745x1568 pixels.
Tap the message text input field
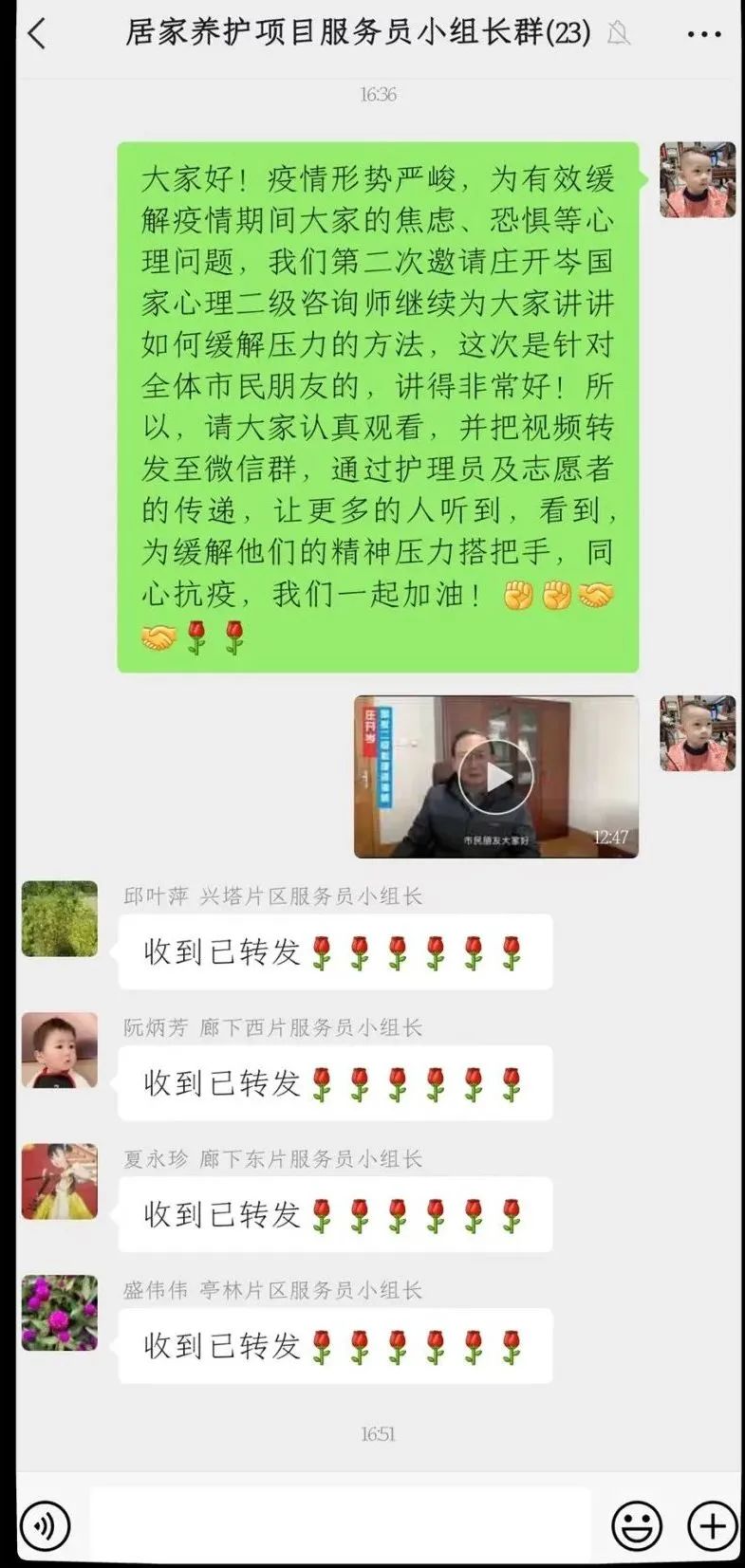tap(340, 1525)
